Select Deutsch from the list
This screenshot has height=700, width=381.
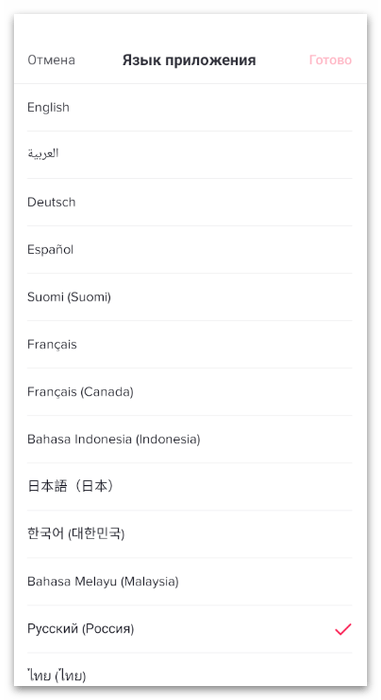[x=189, y=202]
